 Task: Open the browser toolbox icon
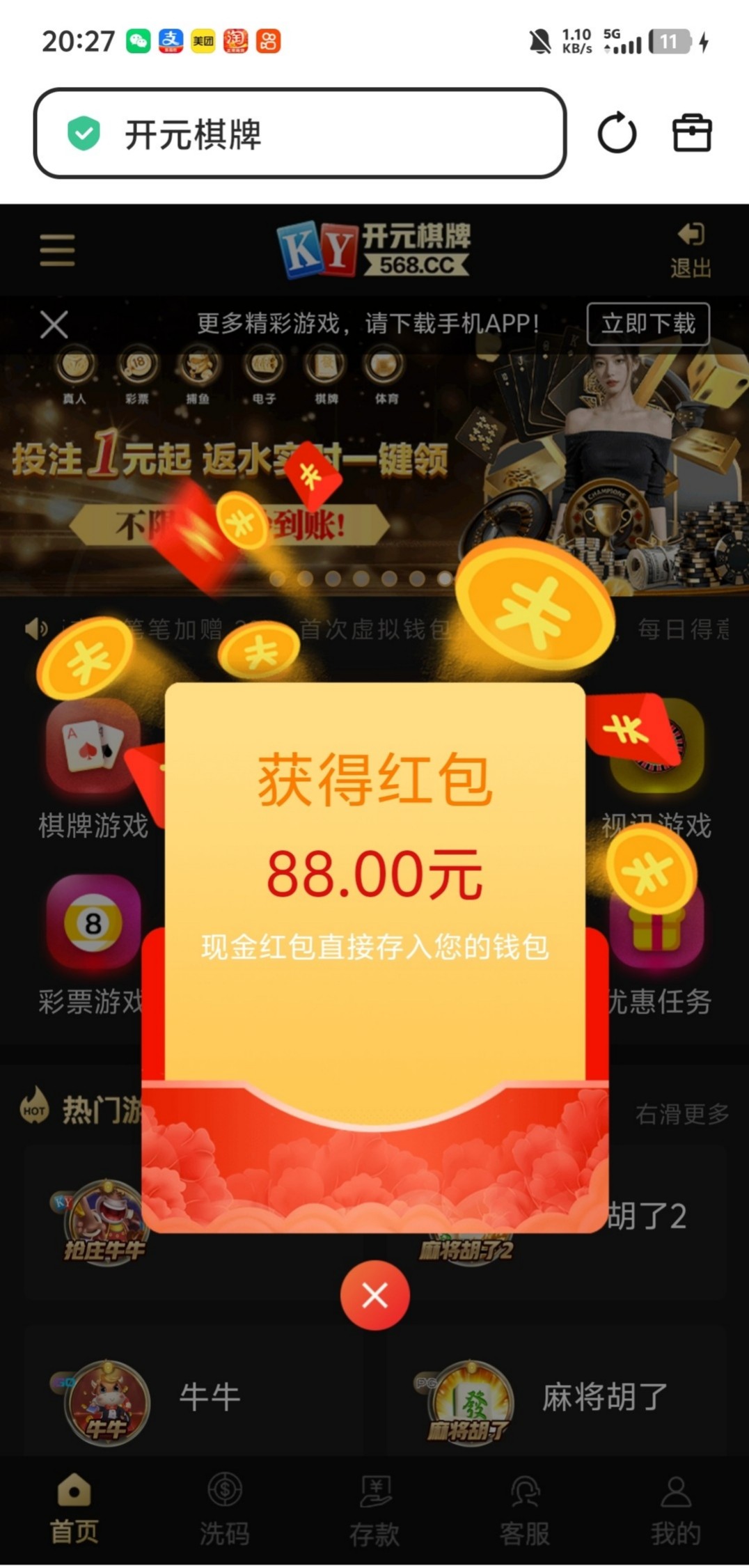691,134
